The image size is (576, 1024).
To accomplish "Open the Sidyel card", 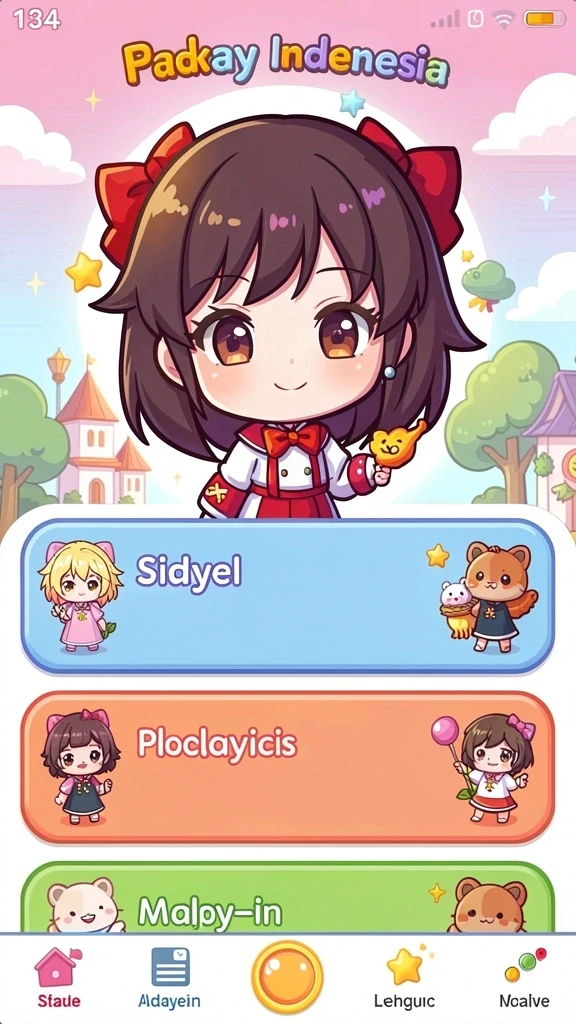I will tap(287, 596).
